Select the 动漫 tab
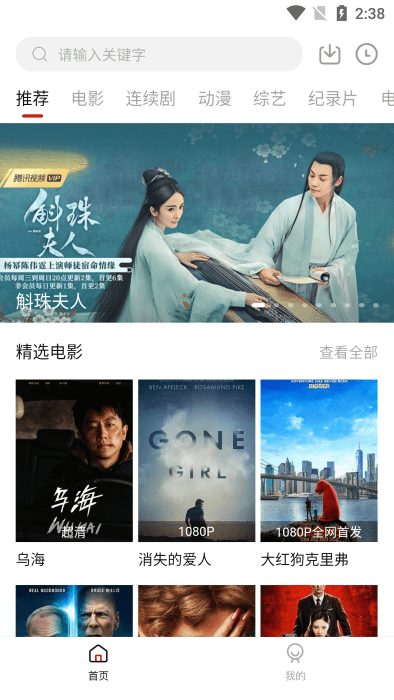Image resolution: width=394 pixels, height=700 pixels. [x=215, y=99]
